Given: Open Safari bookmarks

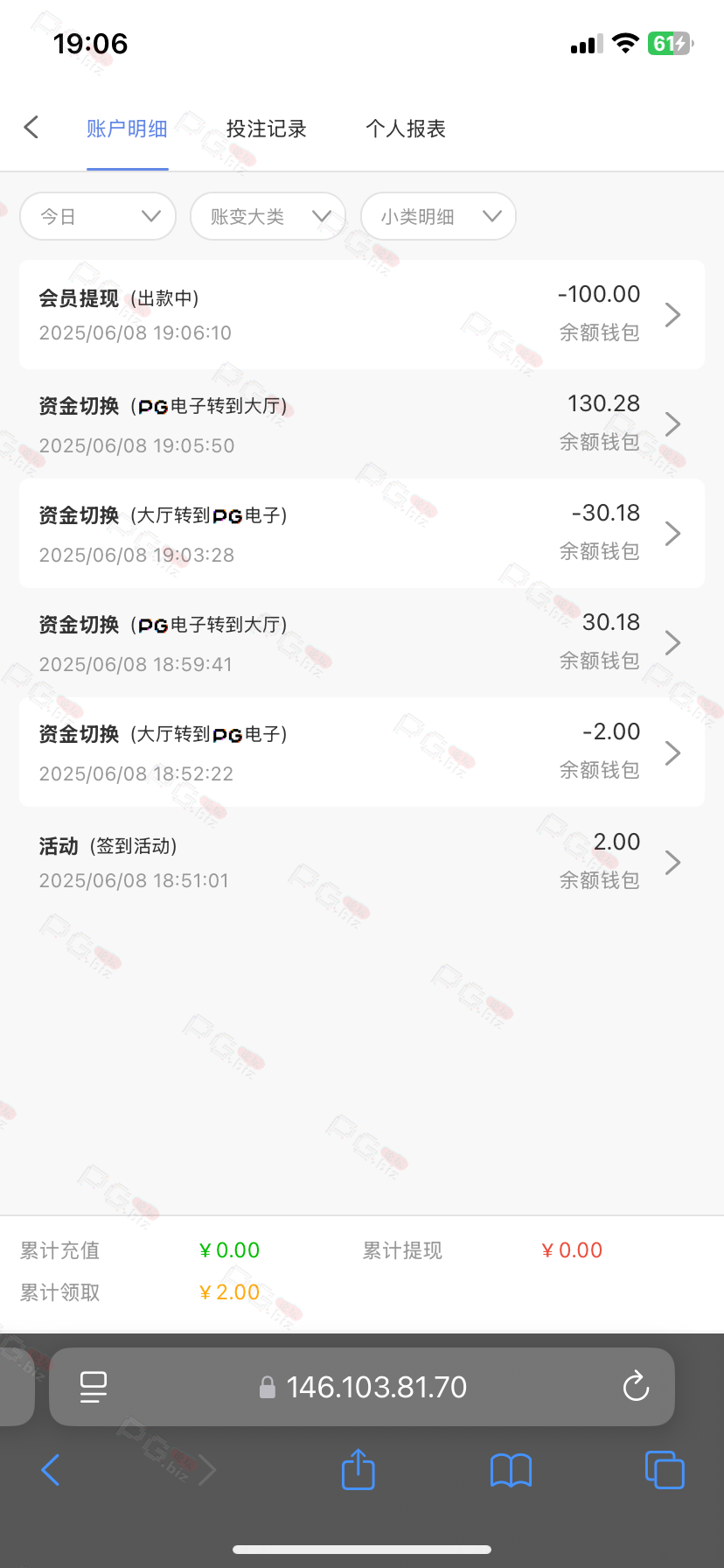Looking at the screenshot, I should (512, 1470).
